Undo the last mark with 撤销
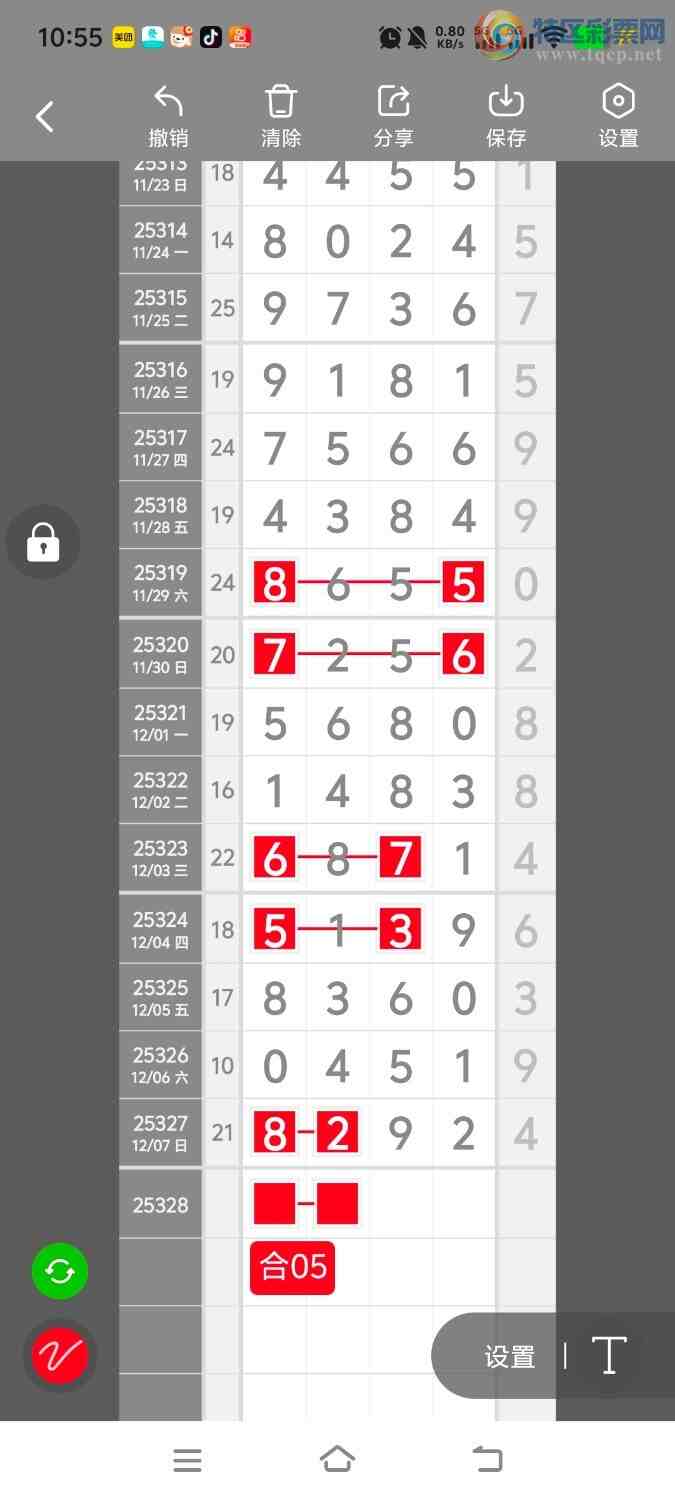 (168, 117)
